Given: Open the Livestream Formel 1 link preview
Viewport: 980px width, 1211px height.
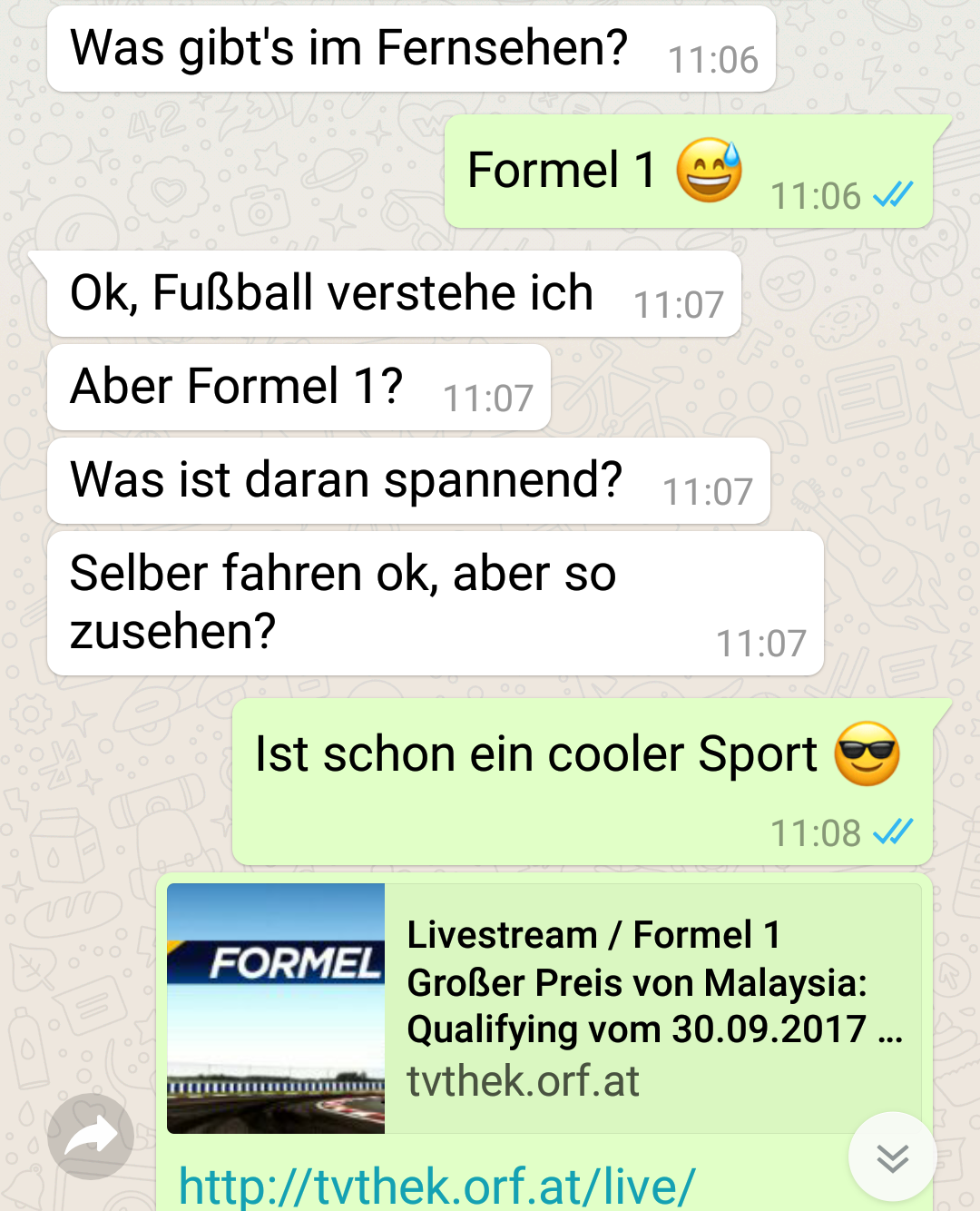Looking at the screenshot, I should point(544,1008).
